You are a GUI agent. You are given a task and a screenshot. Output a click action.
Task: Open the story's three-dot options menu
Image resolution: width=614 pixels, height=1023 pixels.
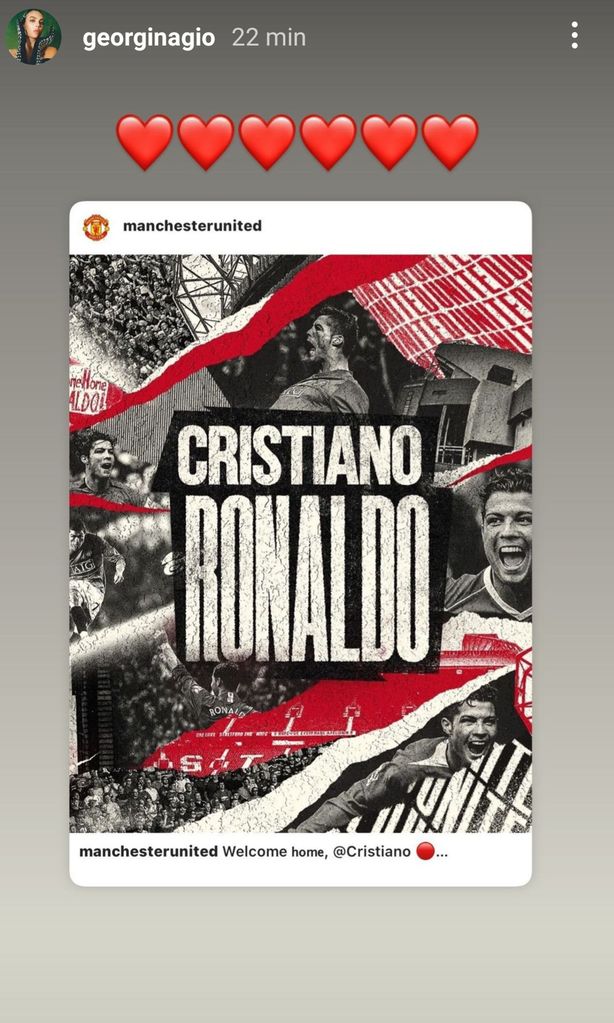click(x=574, y=36)
